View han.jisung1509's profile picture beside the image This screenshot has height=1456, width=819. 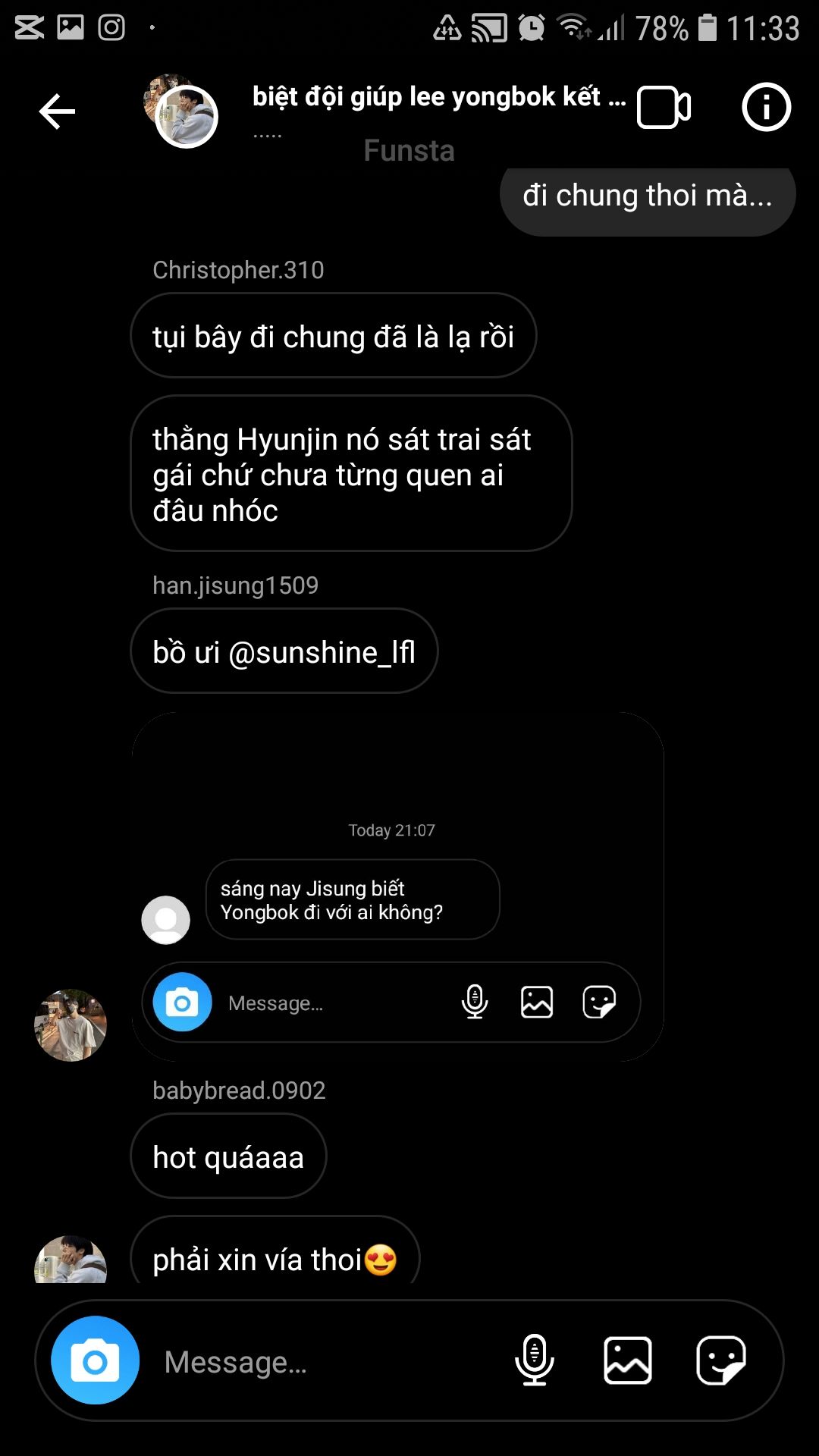(71, 1025)
